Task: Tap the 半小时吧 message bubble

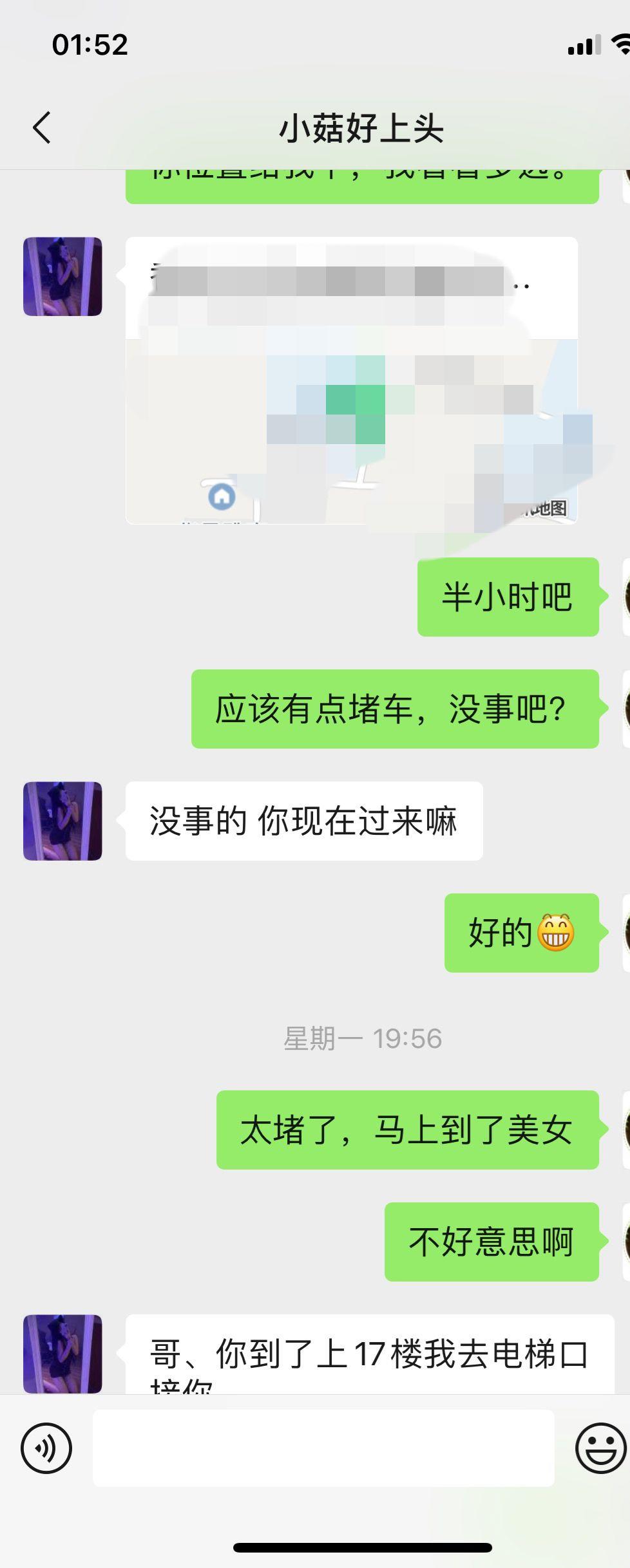Action: [x=508, y=595]
